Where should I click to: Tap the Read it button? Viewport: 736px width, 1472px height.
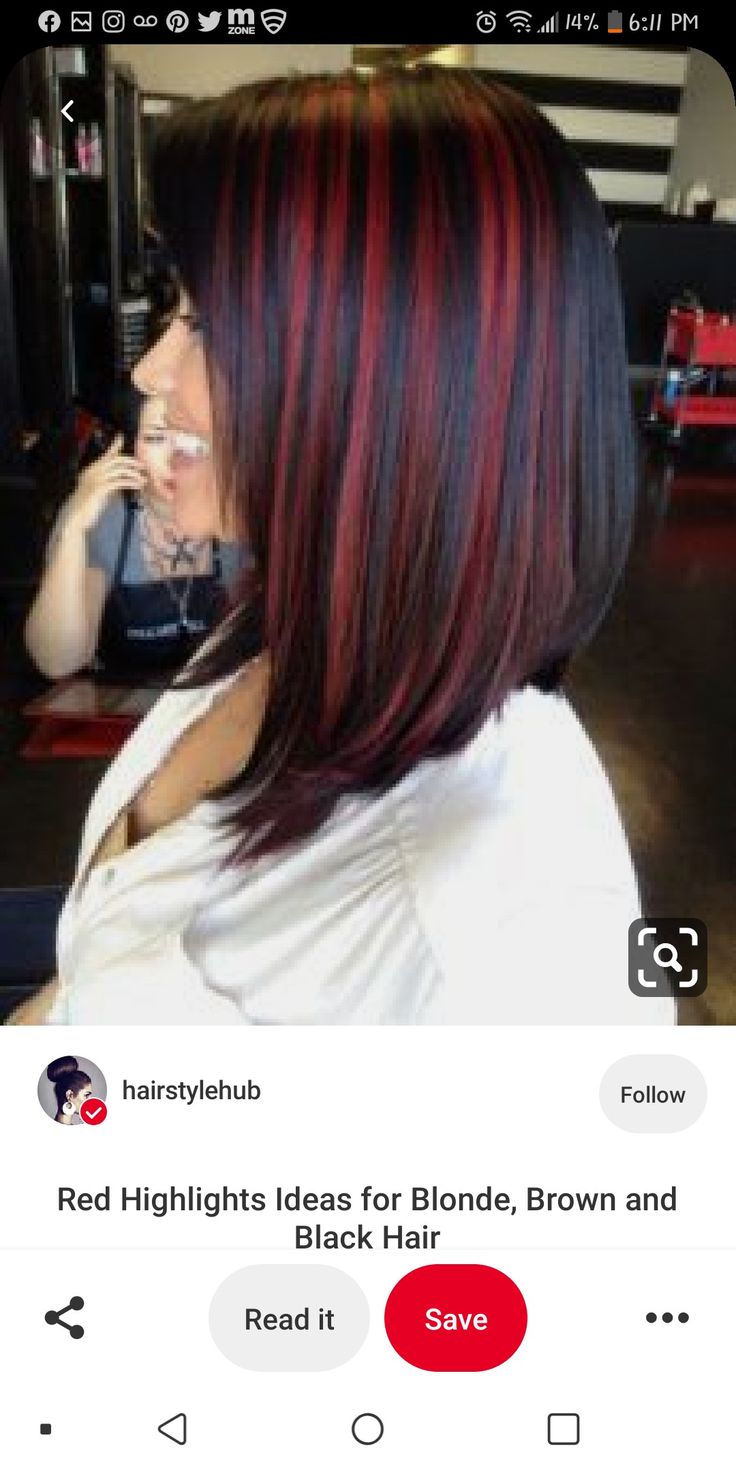[289, 1318]
